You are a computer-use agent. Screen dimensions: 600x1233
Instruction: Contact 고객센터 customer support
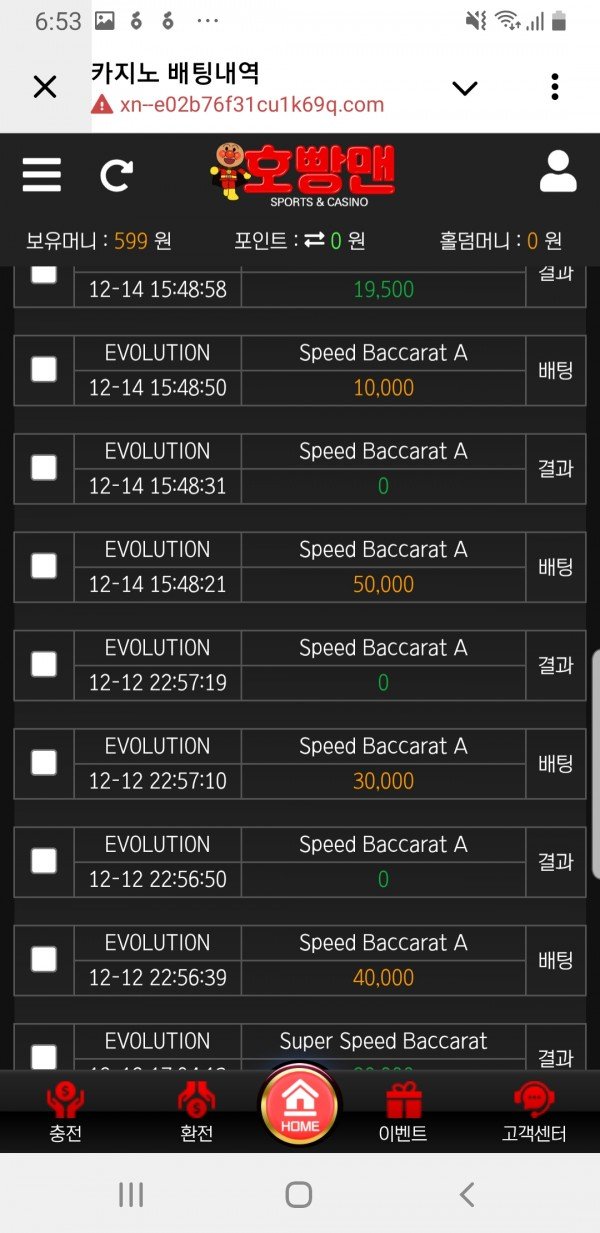point(534,1112)
